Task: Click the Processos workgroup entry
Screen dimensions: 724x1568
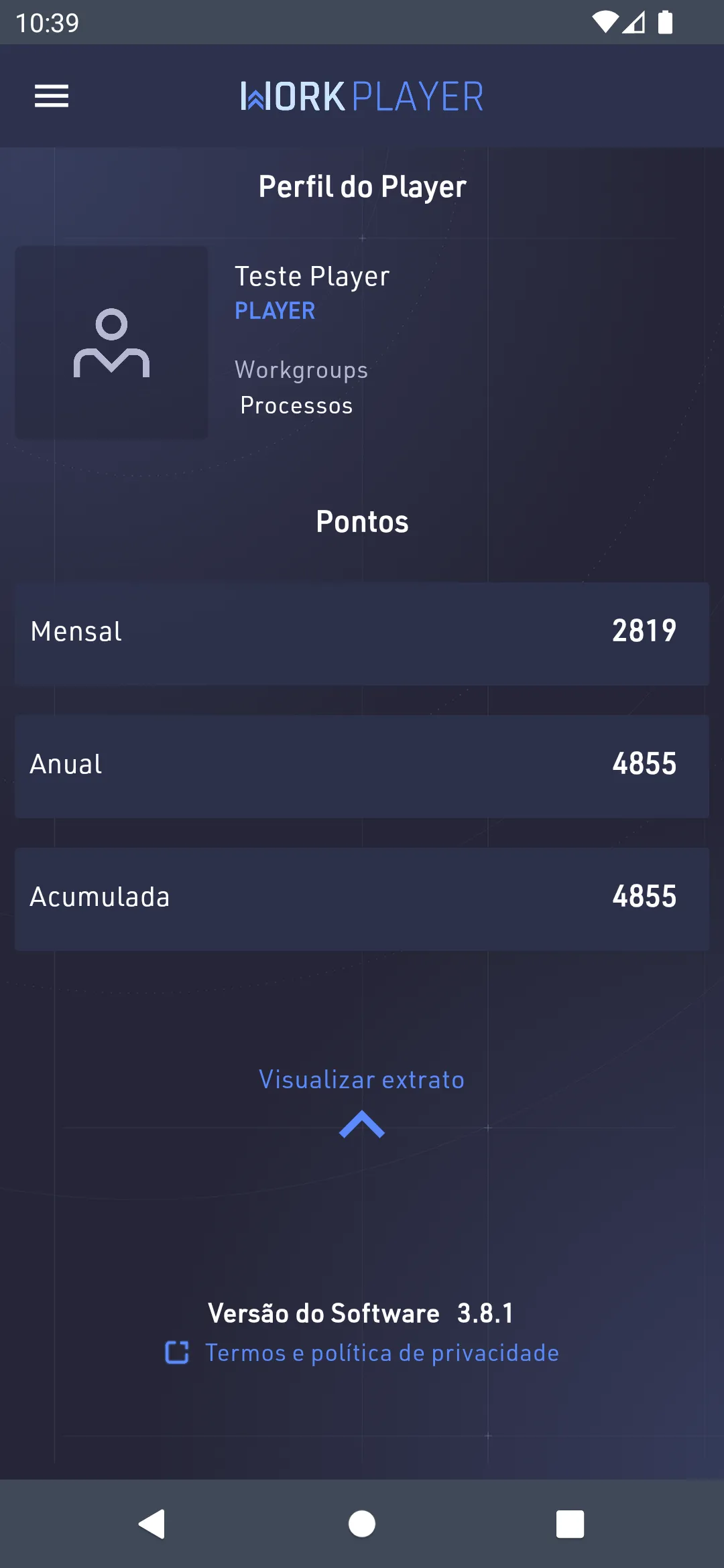Action: [296, 405]
